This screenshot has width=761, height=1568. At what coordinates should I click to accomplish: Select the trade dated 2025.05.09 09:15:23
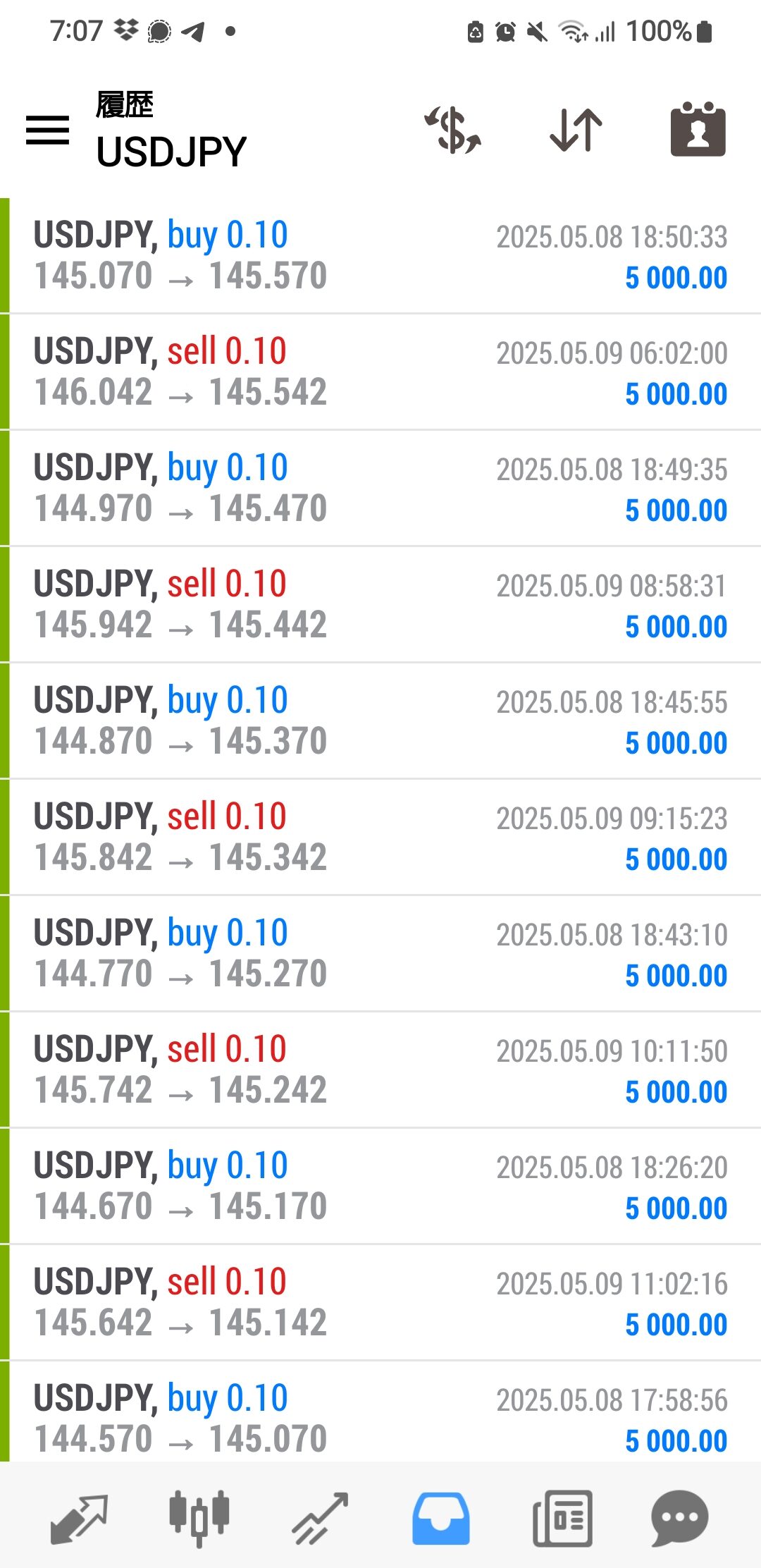[380, 838]
